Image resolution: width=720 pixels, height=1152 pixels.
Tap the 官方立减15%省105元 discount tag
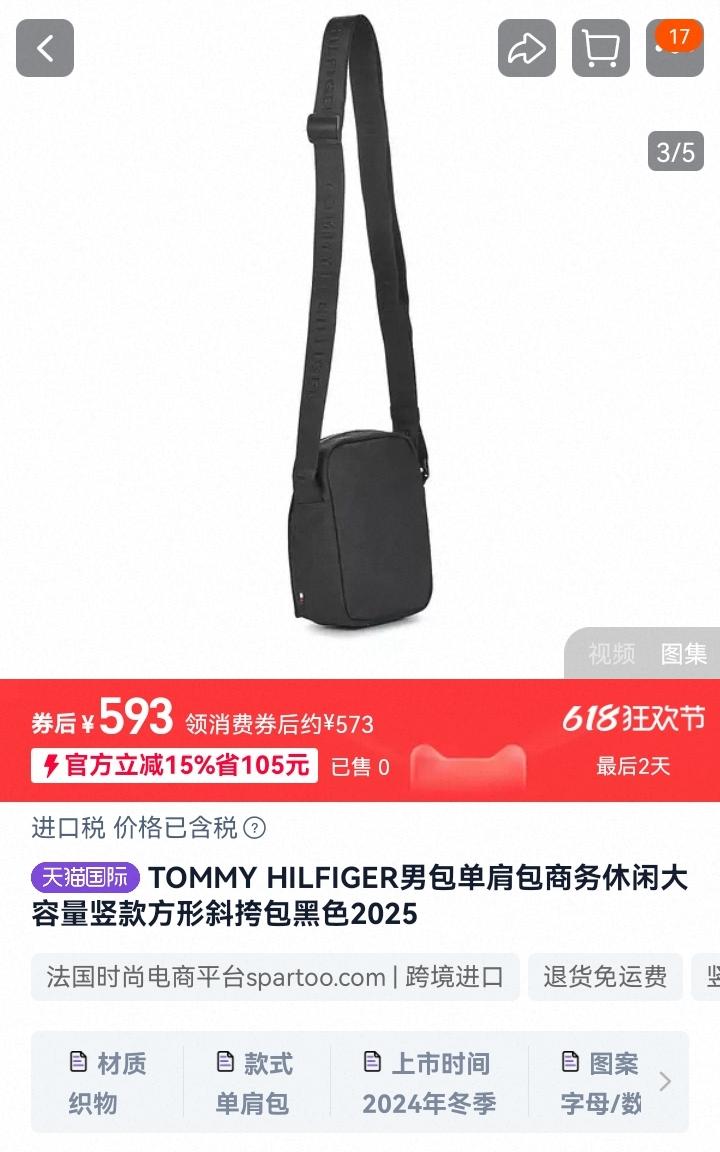tap(174, 766)
